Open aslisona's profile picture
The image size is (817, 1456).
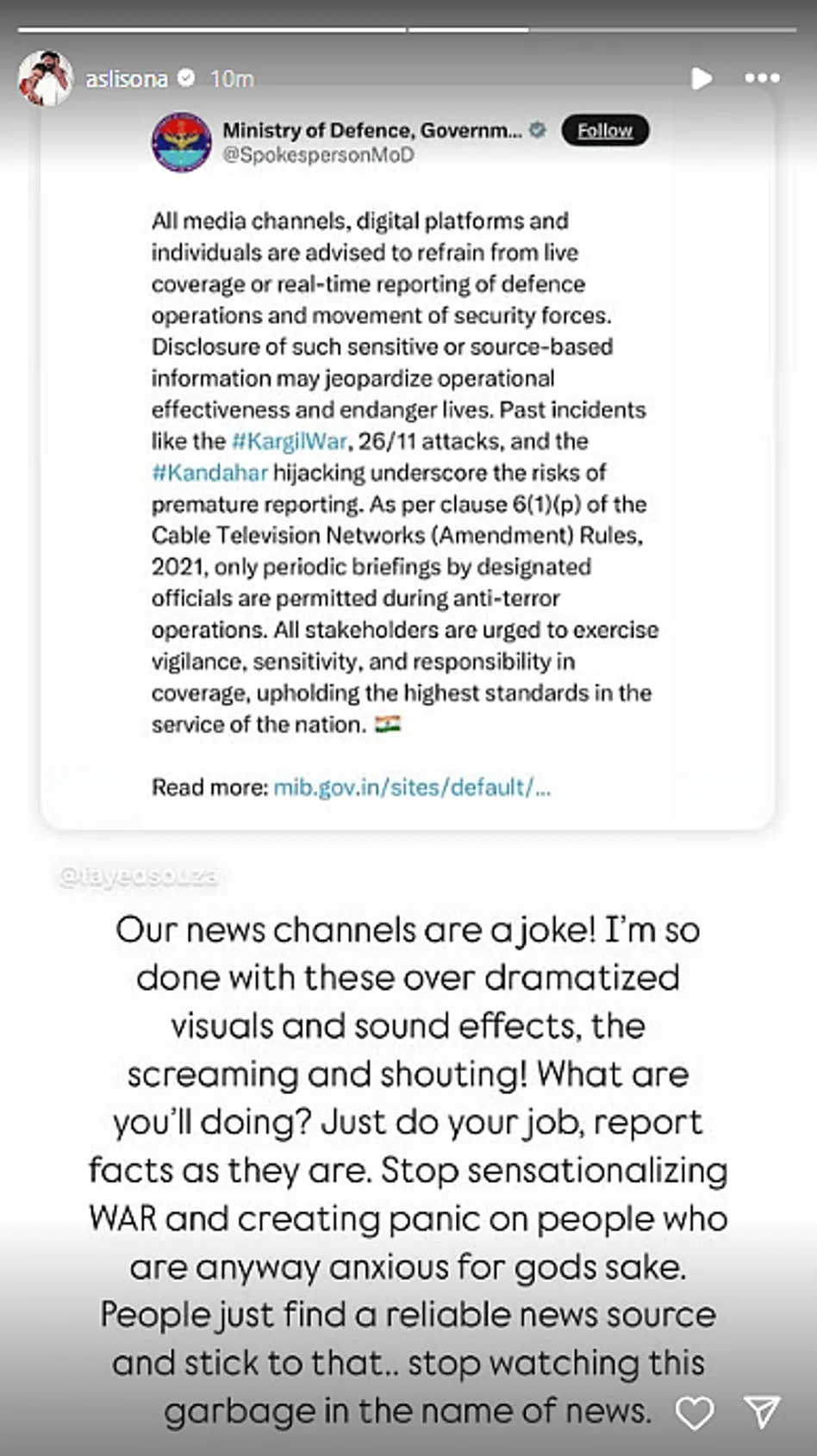pyautogui.click(x=45, y=78)
